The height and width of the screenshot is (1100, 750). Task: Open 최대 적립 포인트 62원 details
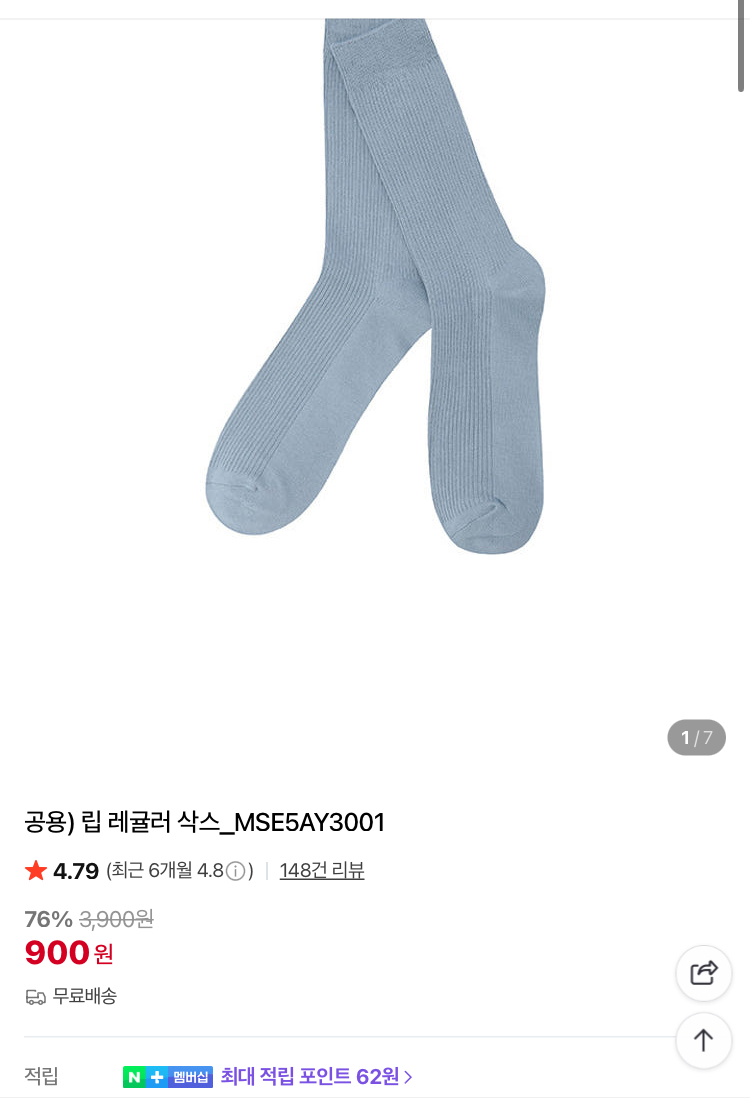pyautogui.click(x=316, y=1077)
